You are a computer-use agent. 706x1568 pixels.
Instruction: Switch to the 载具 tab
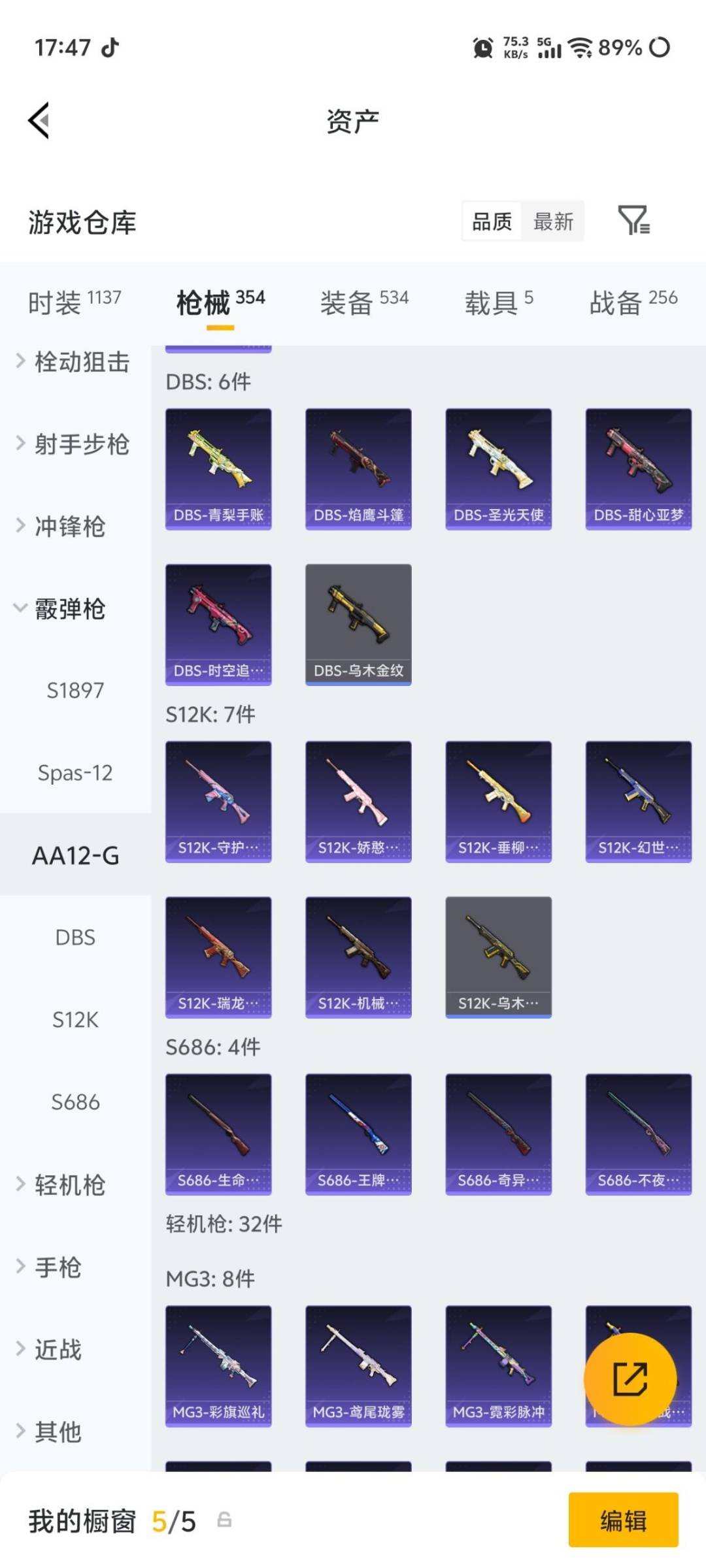(x=499, y=303)
